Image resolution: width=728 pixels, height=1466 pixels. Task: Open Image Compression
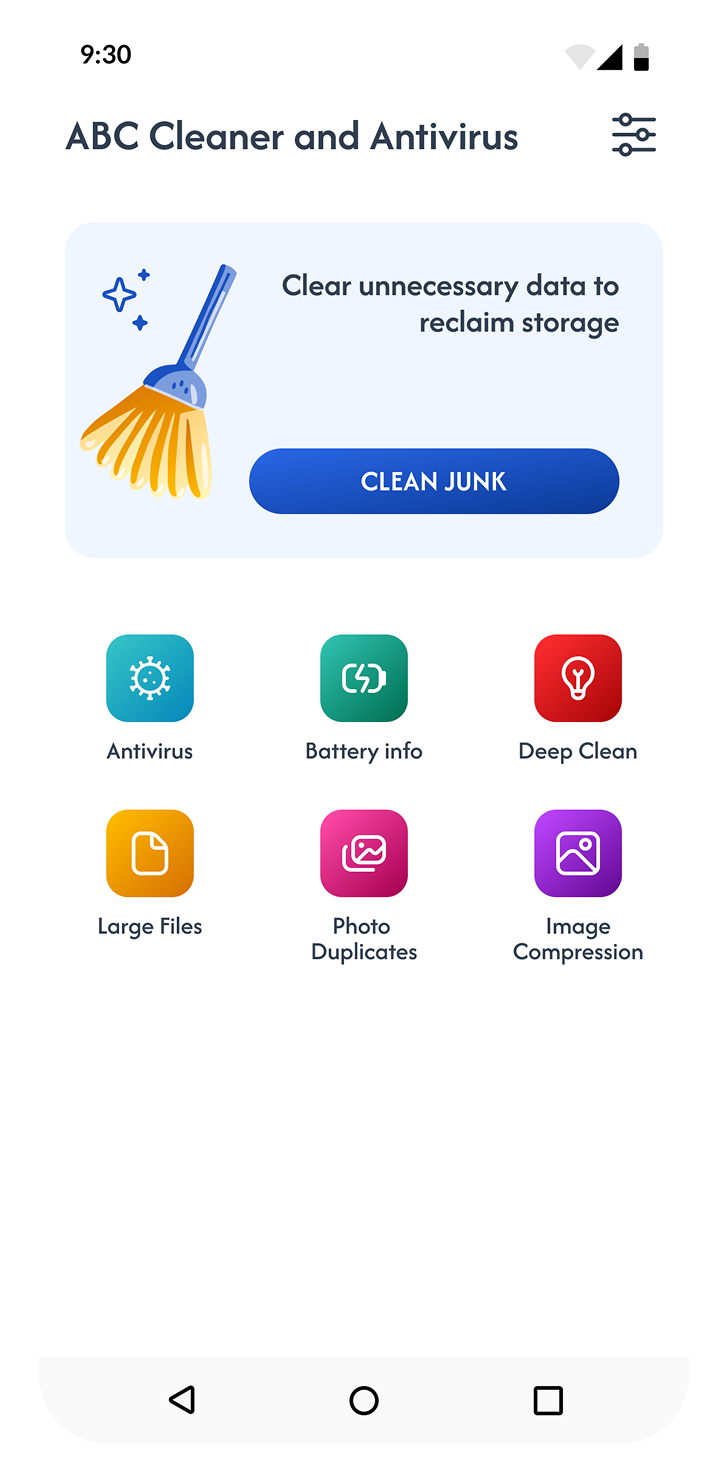(578, 853)
